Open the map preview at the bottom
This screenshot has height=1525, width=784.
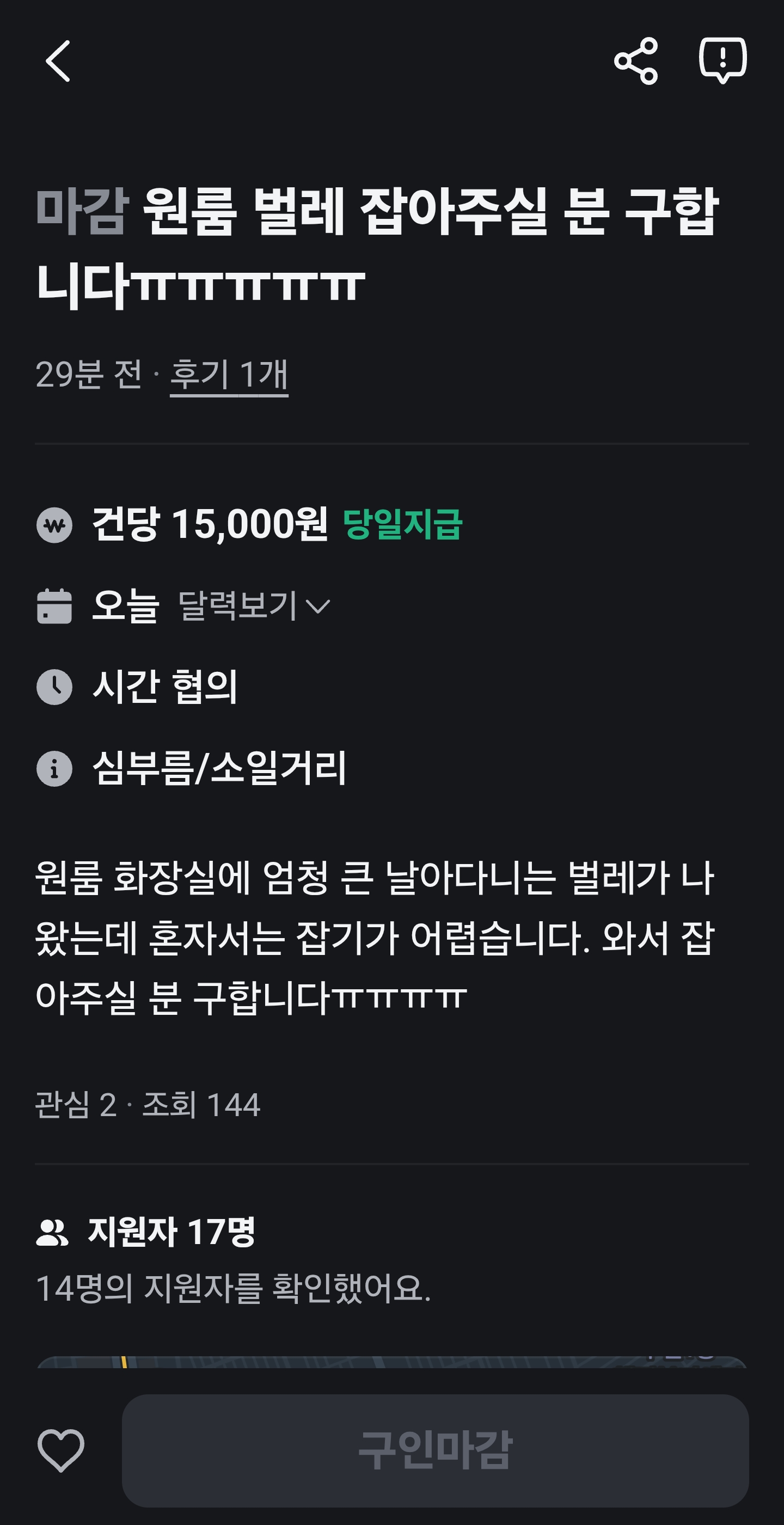pos(392,1362)
